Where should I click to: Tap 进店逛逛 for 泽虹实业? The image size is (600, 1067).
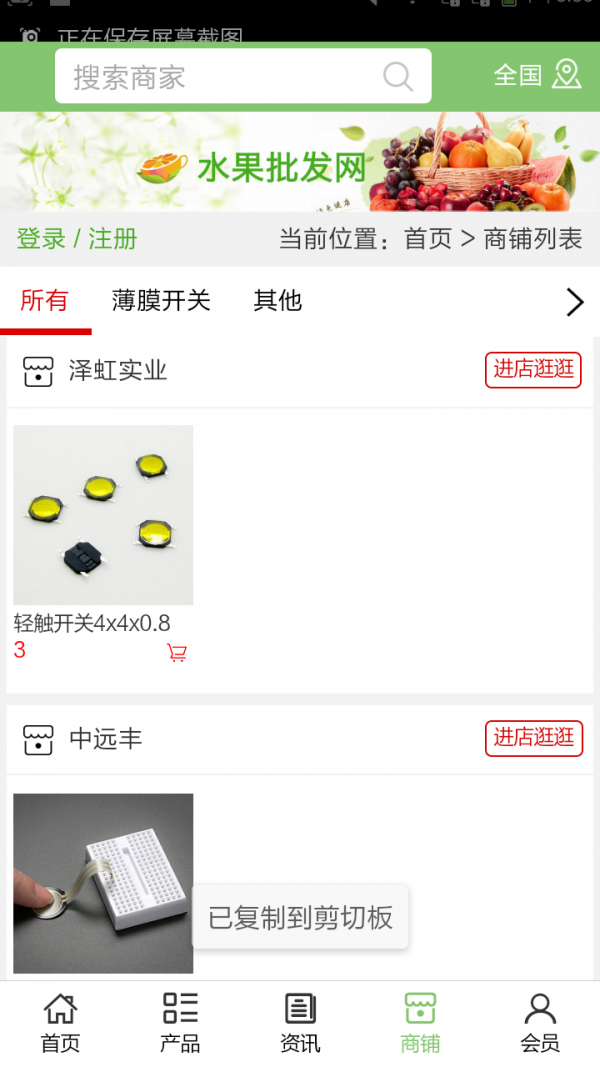tap(533, 369)
